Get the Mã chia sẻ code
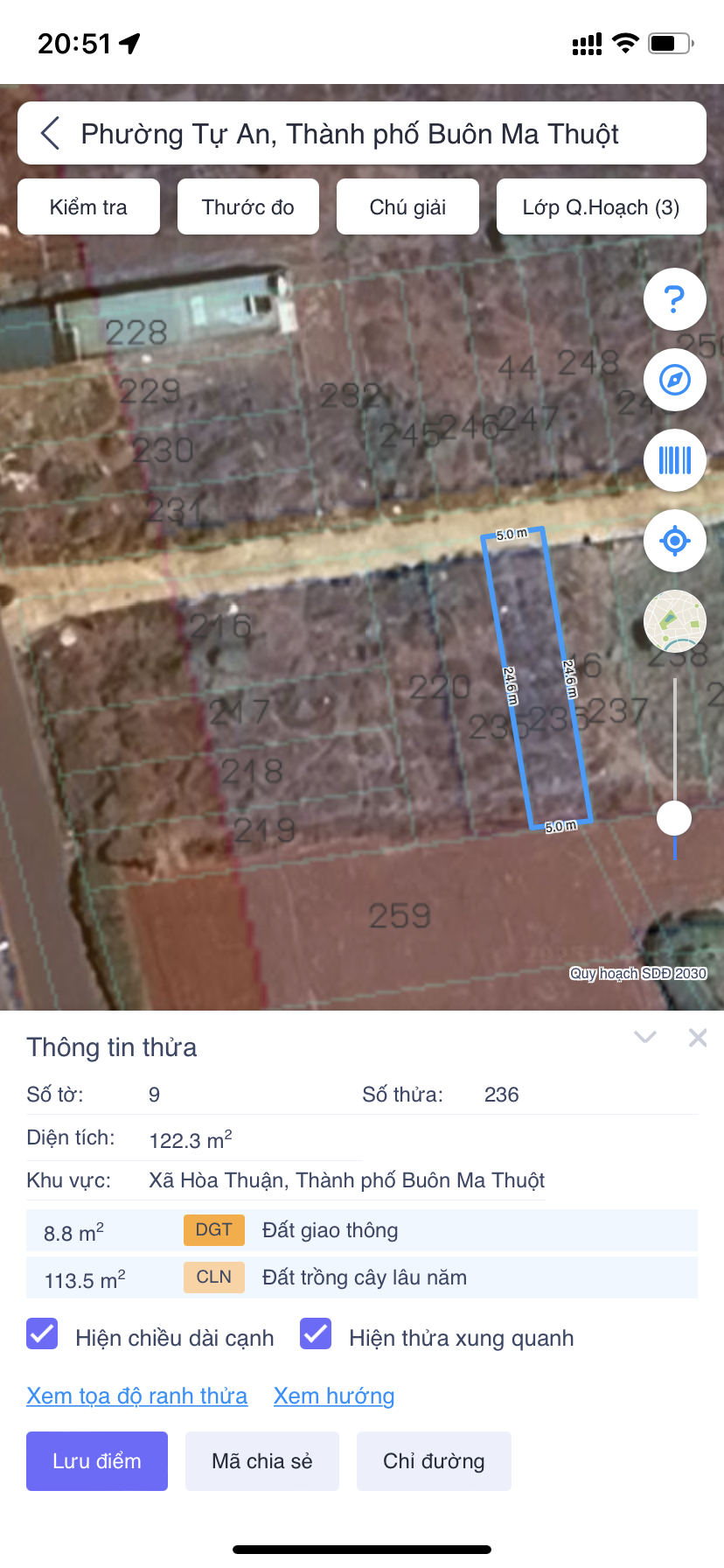724x1568 pixels. click(x=261, y=1461)
